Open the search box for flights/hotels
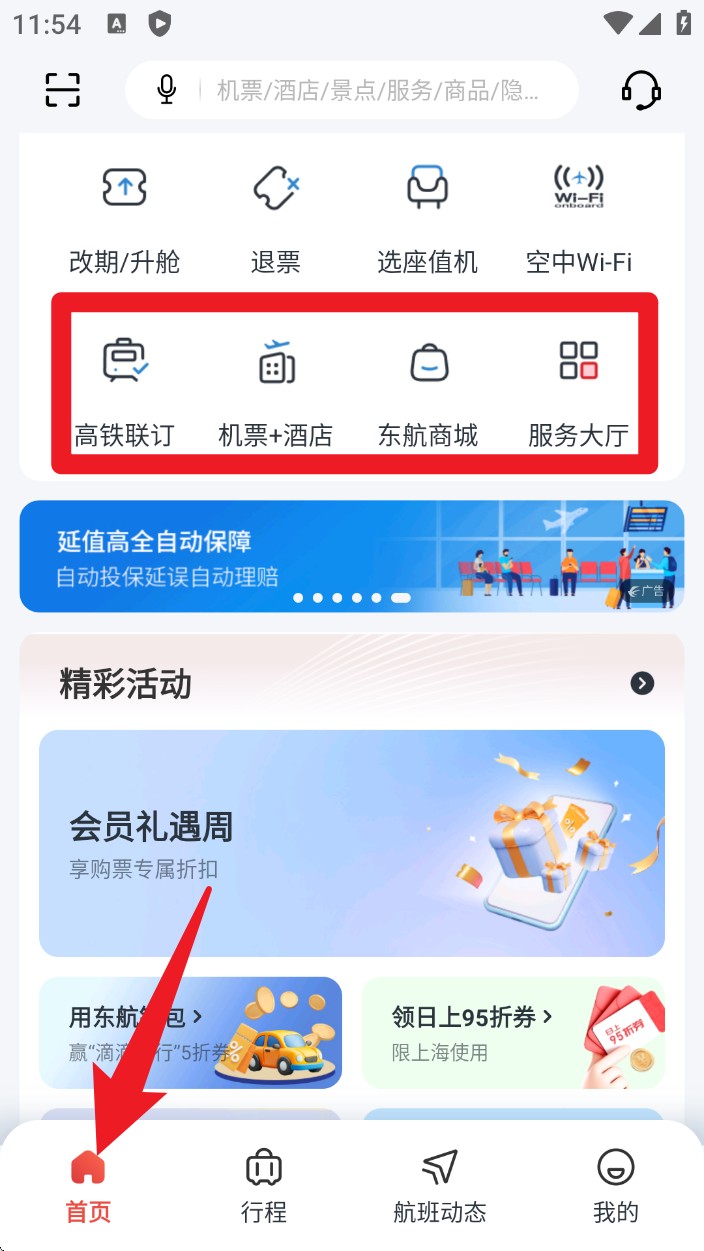This screenshot has width=704, height=1251. [x=378, y=90]
